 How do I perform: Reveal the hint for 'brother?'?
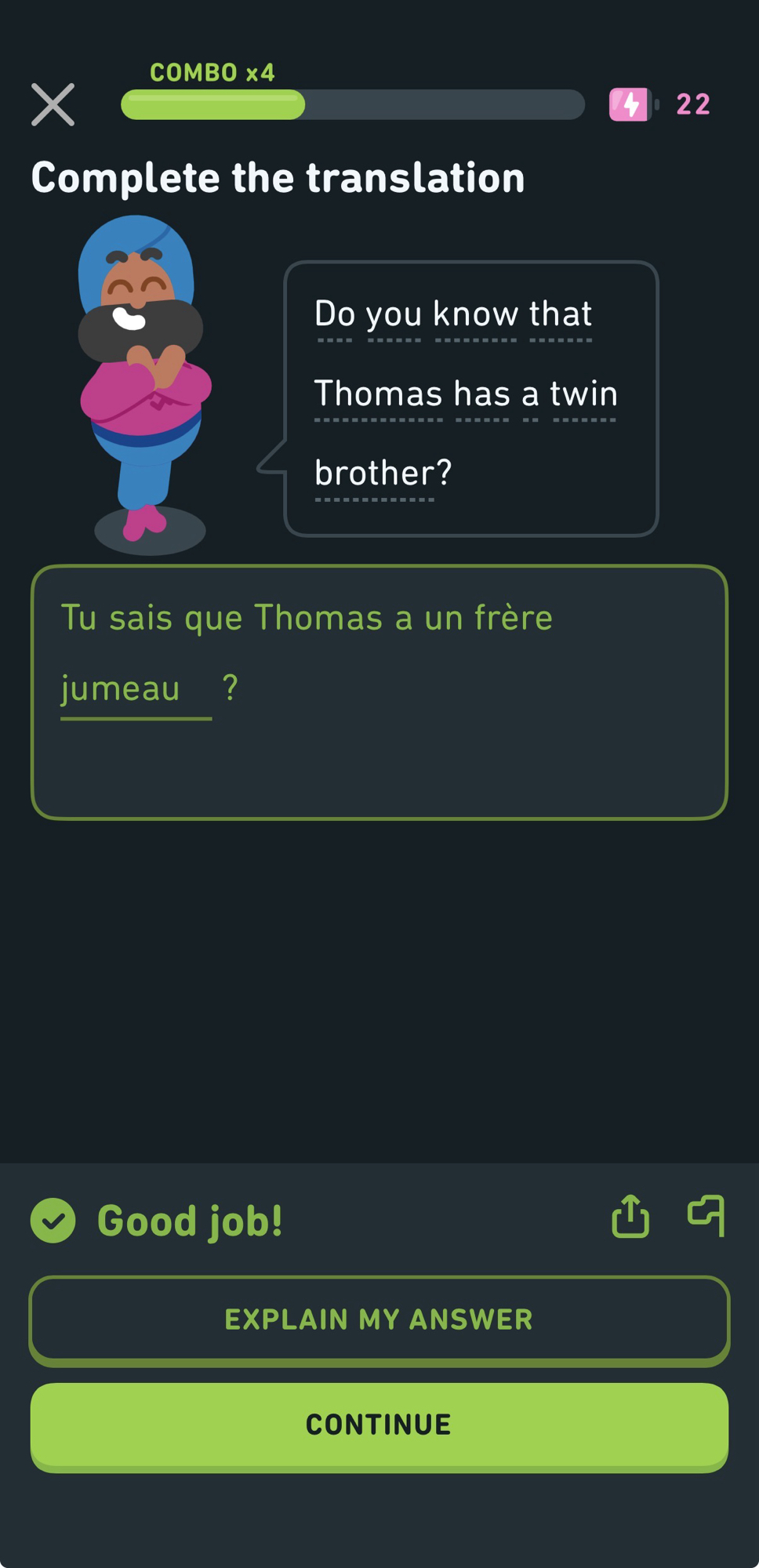click(383, 473)
